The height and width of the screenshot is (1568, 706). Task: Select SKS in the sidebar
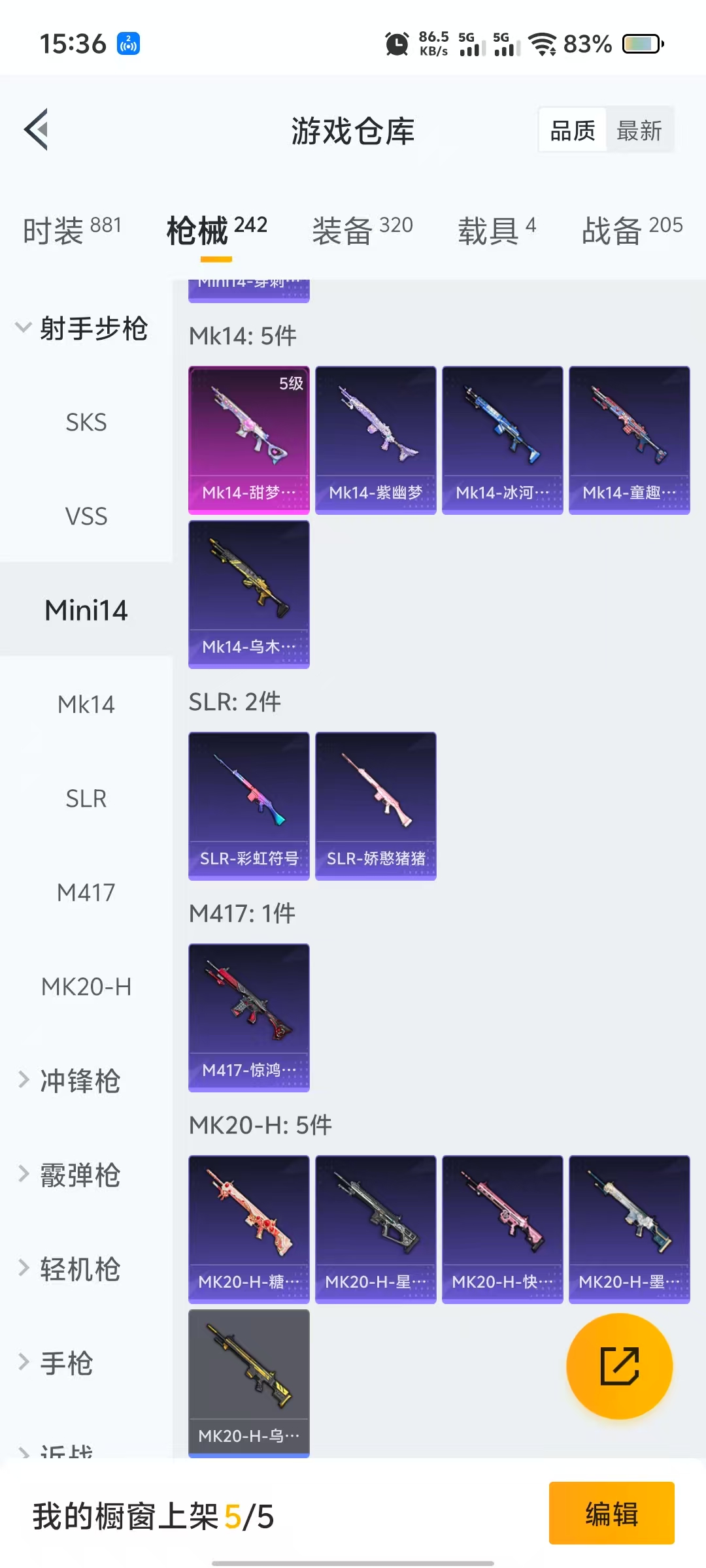pos(86,422)
